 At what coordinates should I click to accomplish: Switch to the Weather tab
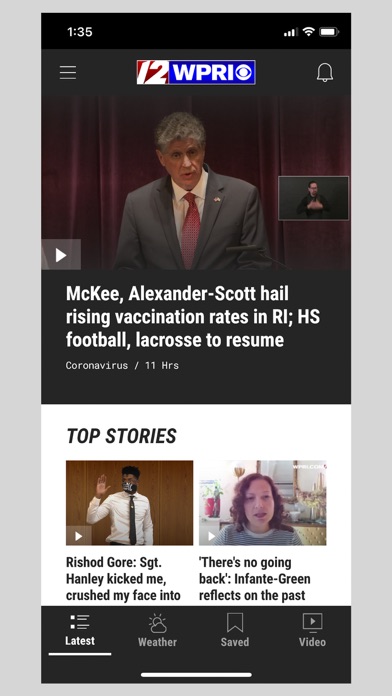(x=157, y=631)
